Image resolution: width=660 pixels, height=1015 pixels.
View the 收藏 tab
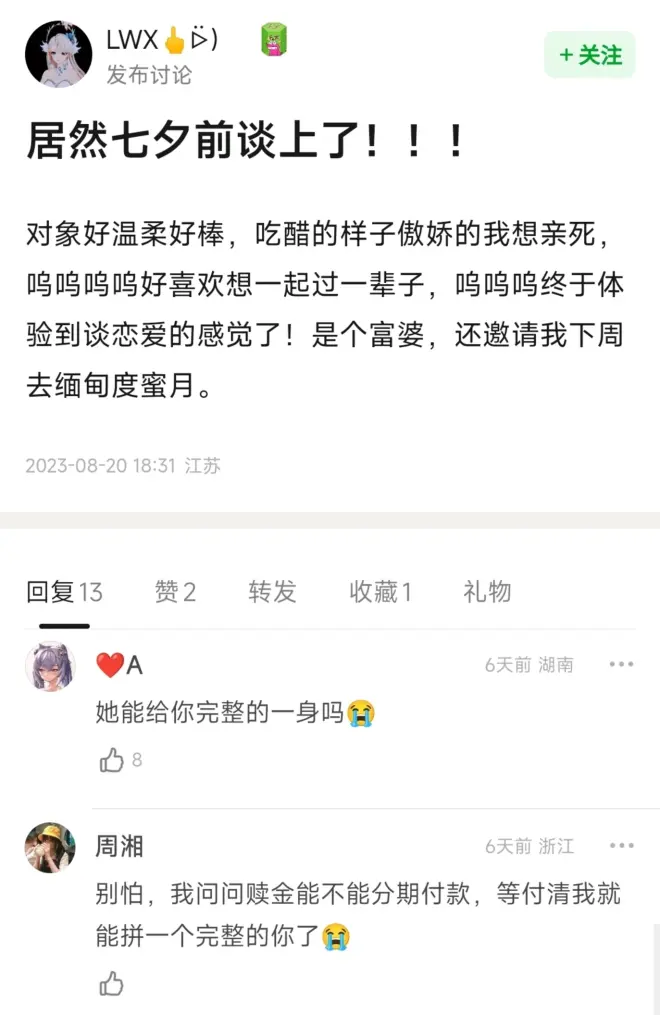click(380, 592)
